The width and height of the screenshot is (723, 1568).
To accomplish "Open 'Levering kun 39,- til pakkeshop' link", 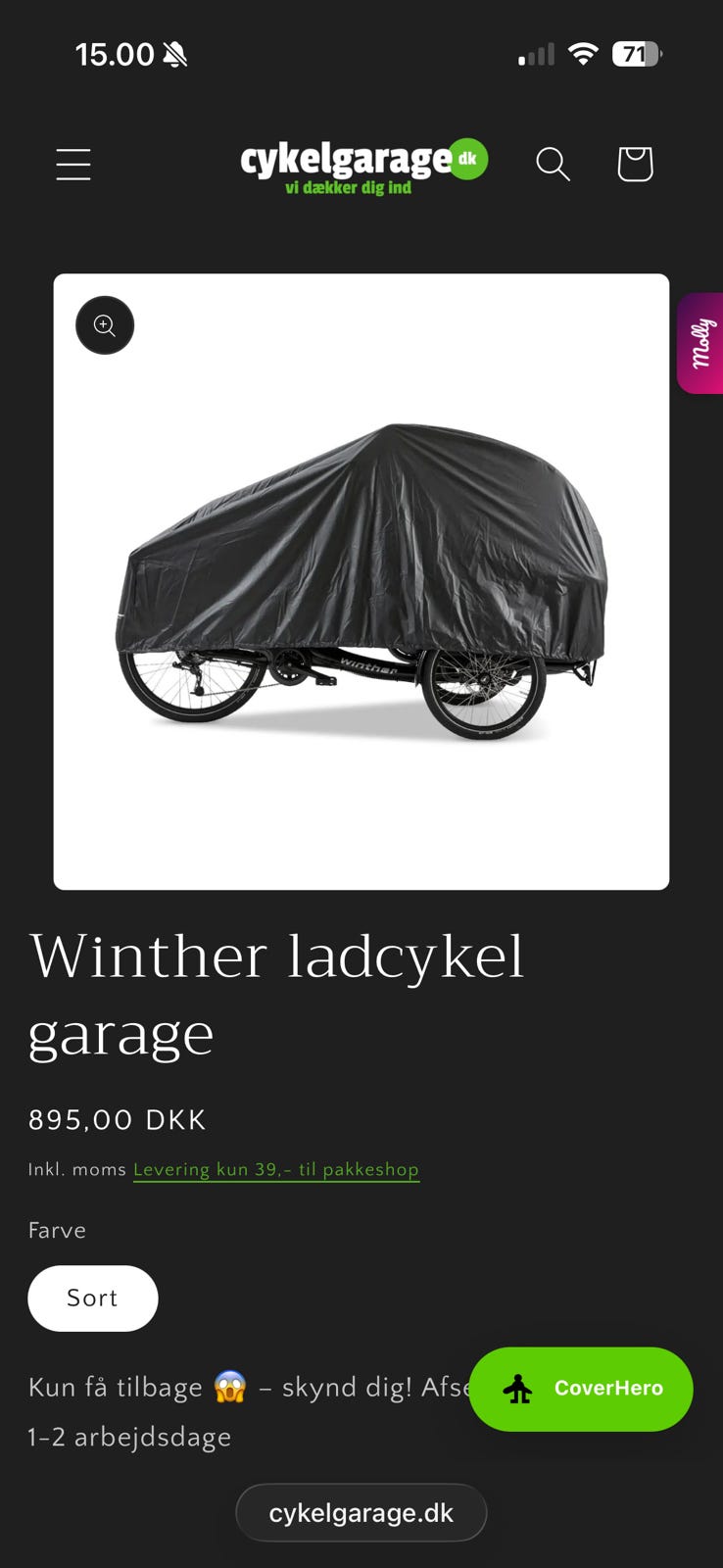I will pos(276,1169).
